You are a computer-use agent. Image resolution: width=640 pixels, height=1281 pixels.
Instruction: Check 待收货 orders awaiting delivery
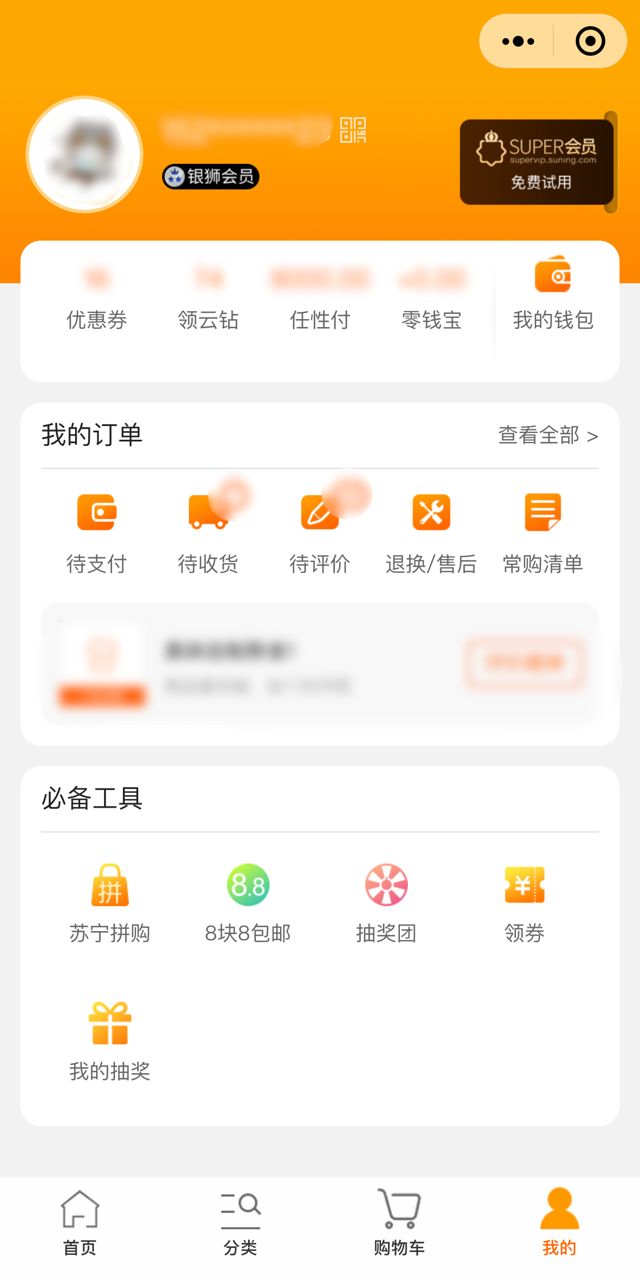pyautogui.click(x=208, y=533)
